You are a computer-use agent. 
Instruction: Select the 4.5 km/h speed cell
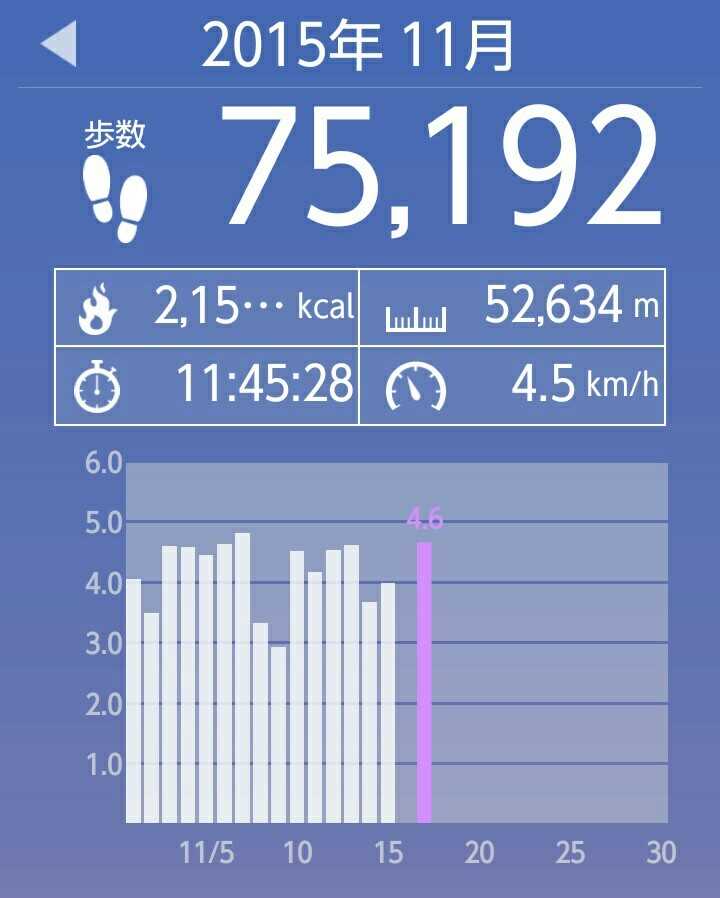(x=511, y=385)
